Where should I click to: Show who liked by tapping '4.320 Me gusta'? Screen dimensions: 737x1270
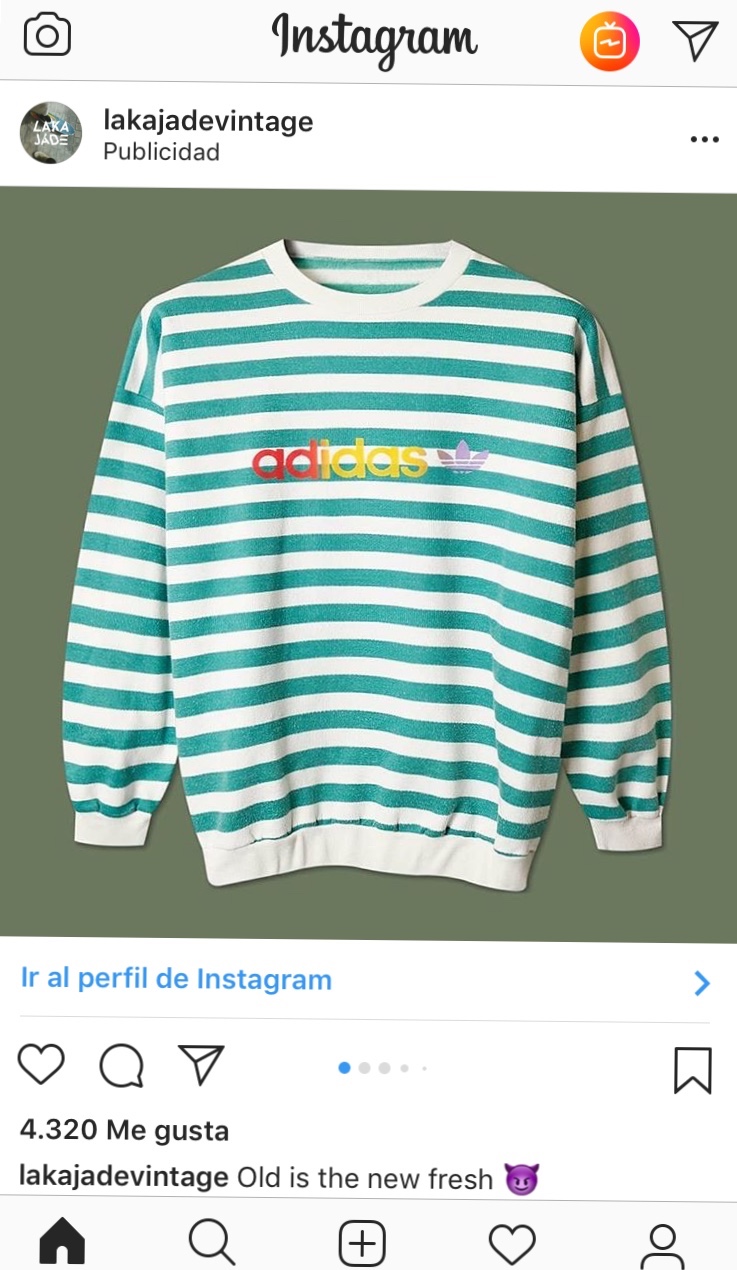coord(123,1129)
